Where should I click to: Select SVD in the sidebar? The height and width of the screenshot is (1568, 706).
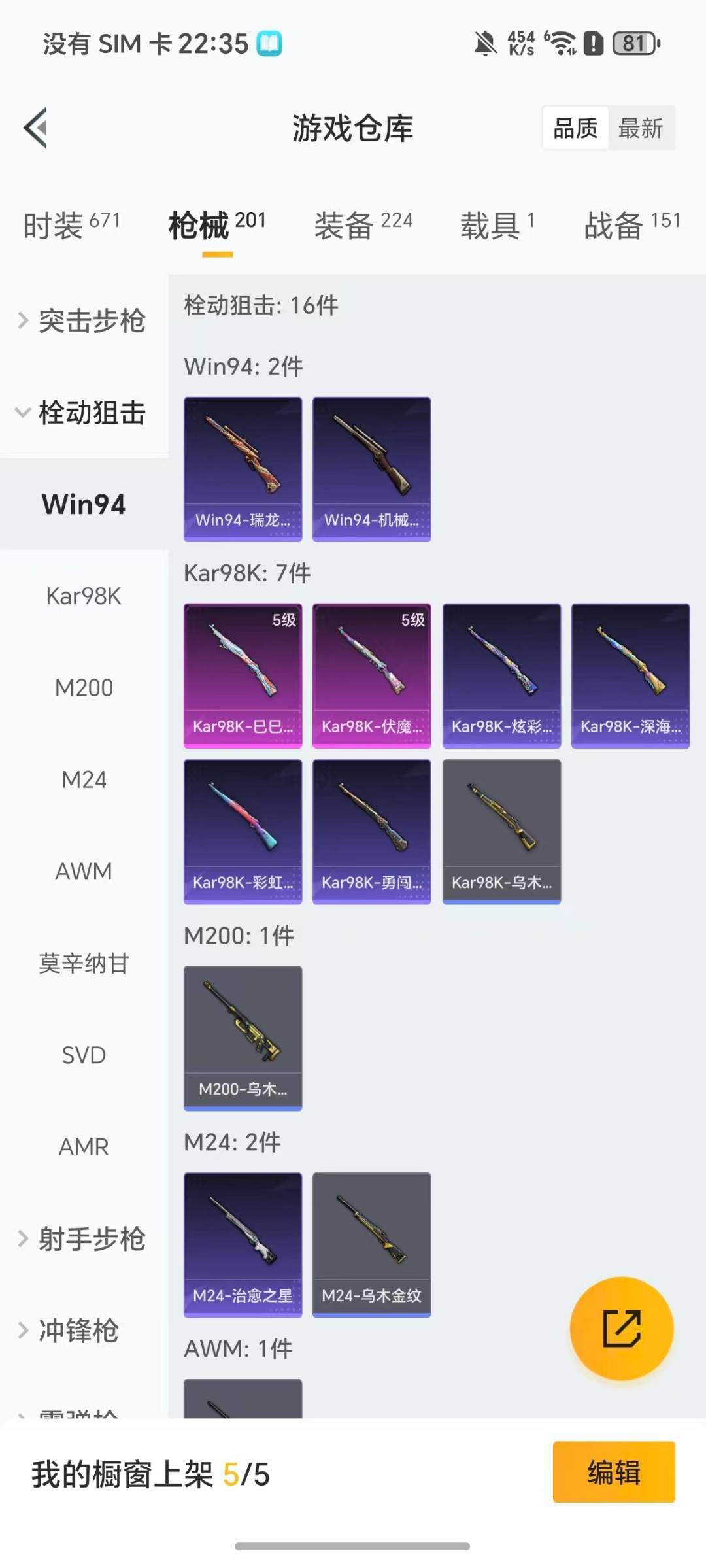click(84, 1055)
